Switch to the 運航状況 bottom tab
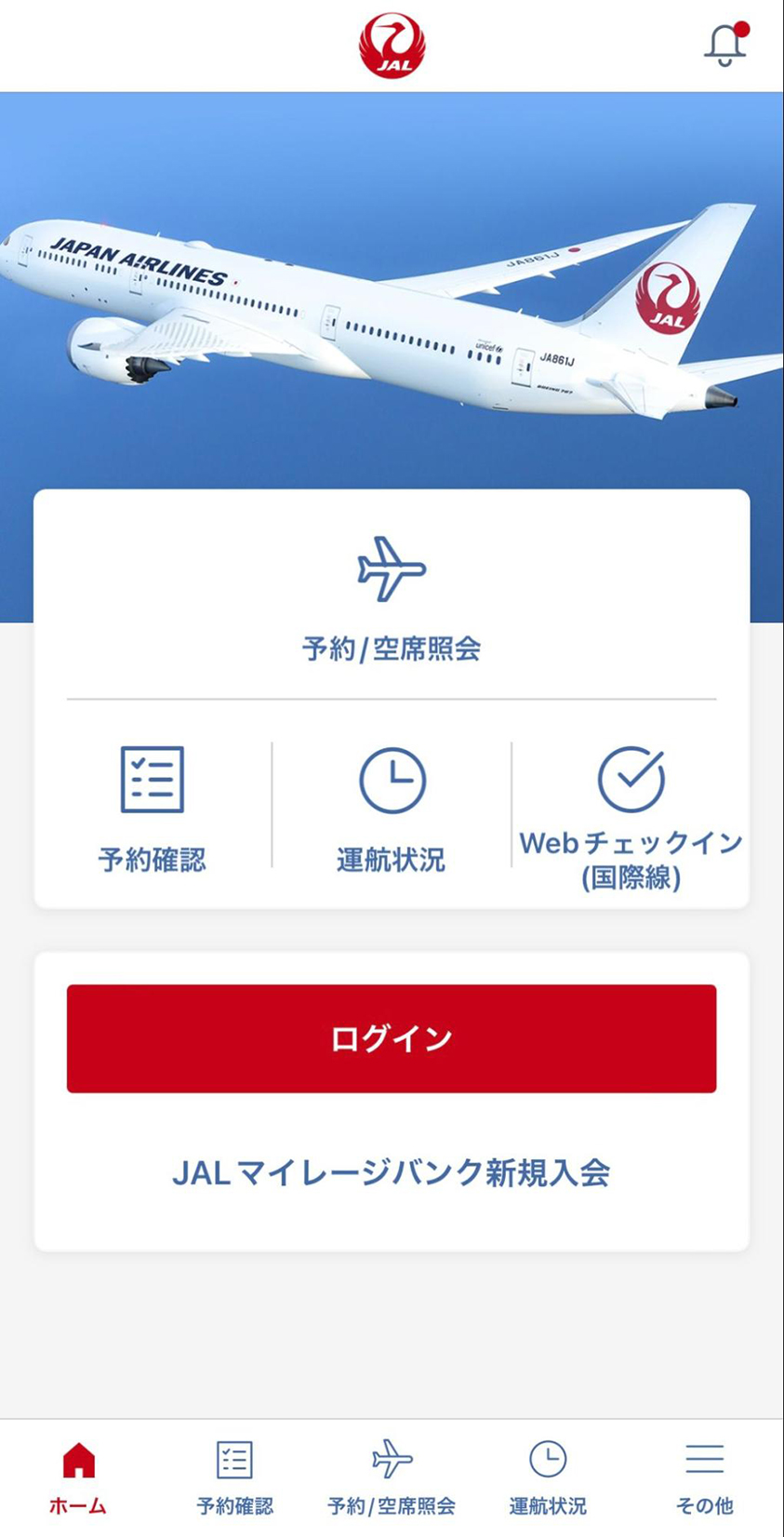 pyautogui.click(x=548, y=1477)
